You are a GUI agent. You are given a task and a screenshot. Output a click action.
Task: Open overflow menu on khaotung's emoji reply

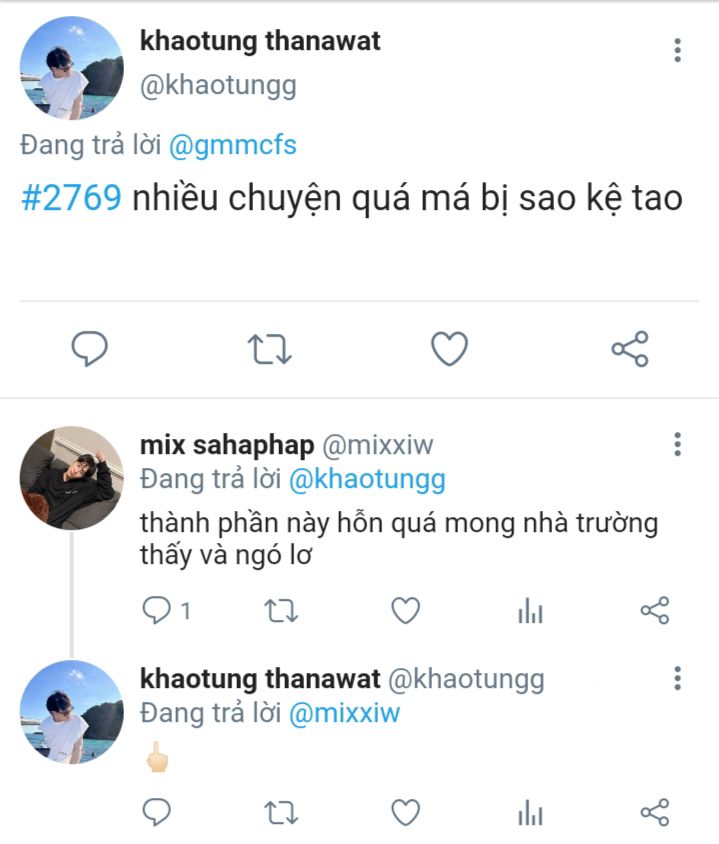pyautogui.click(x=678, y=678)
